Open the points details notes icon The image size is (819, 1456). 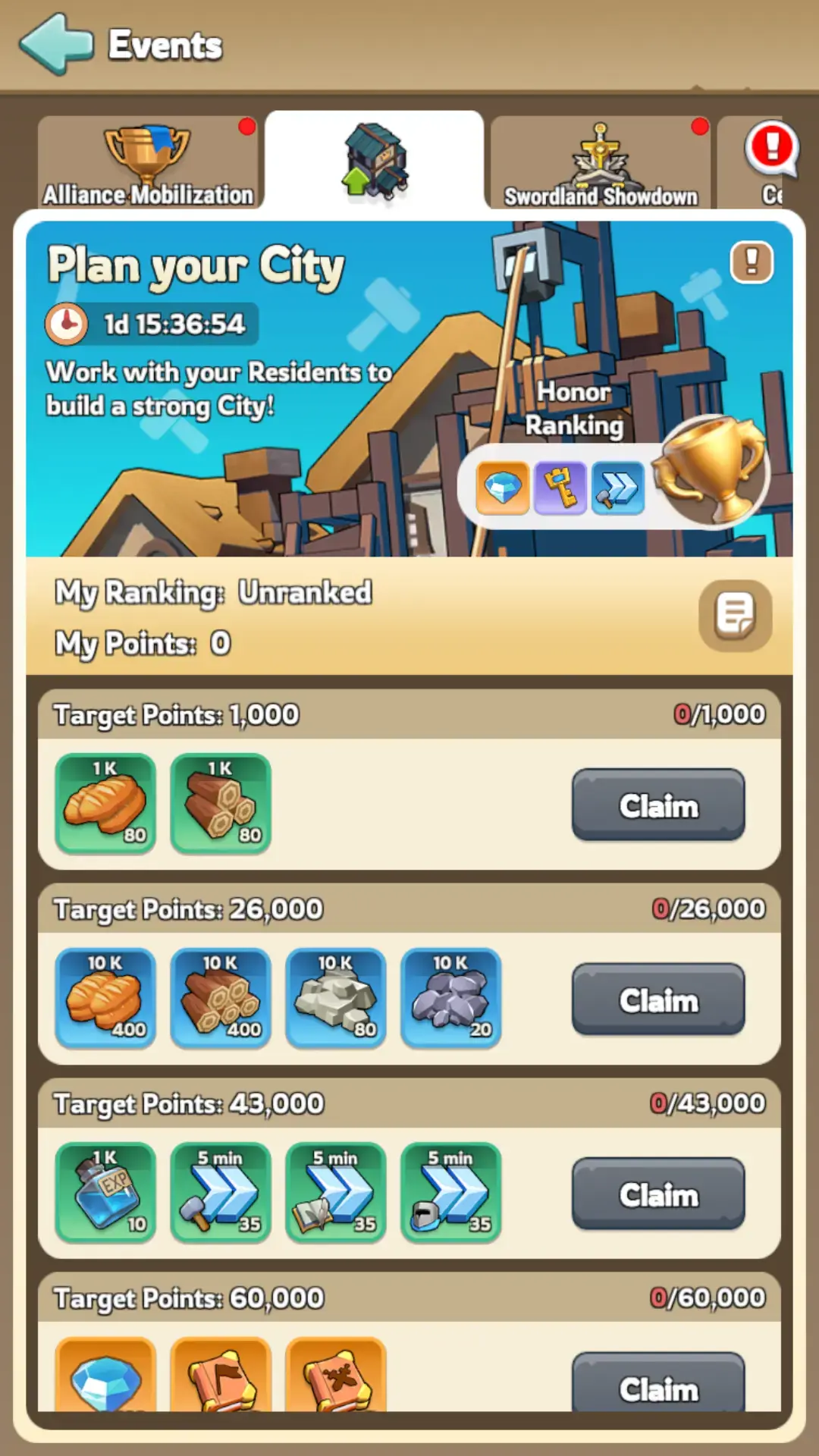click(735, 615)
